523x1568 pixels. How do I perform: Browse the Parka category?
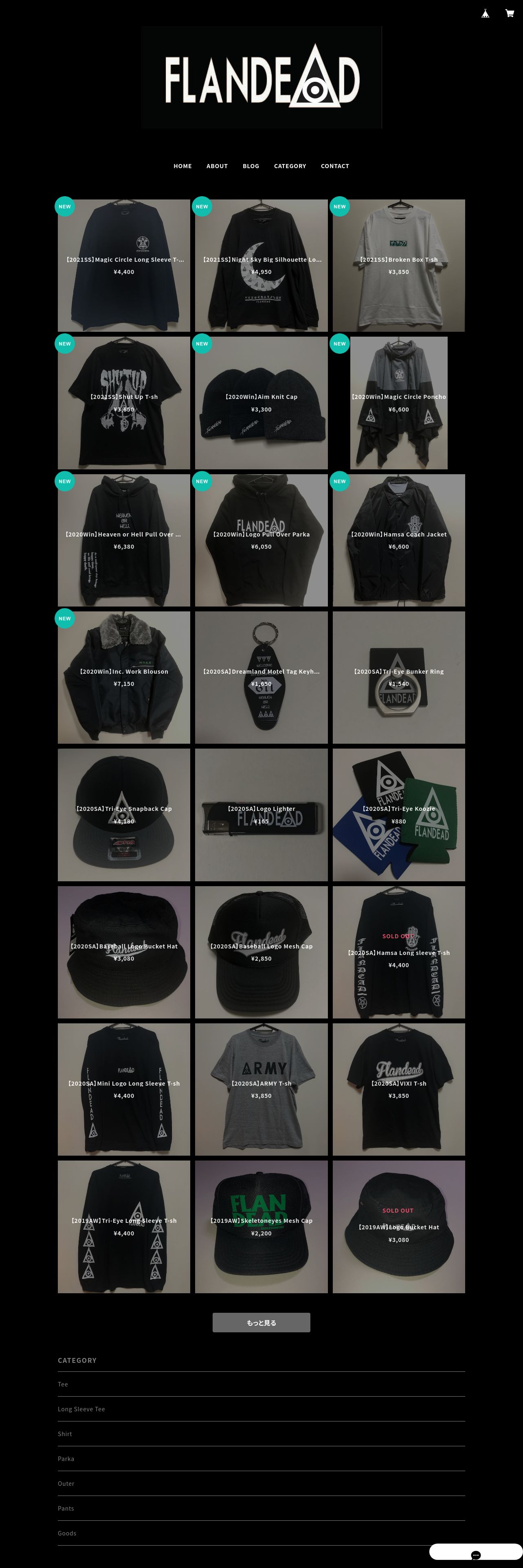tap(66, 1459)
